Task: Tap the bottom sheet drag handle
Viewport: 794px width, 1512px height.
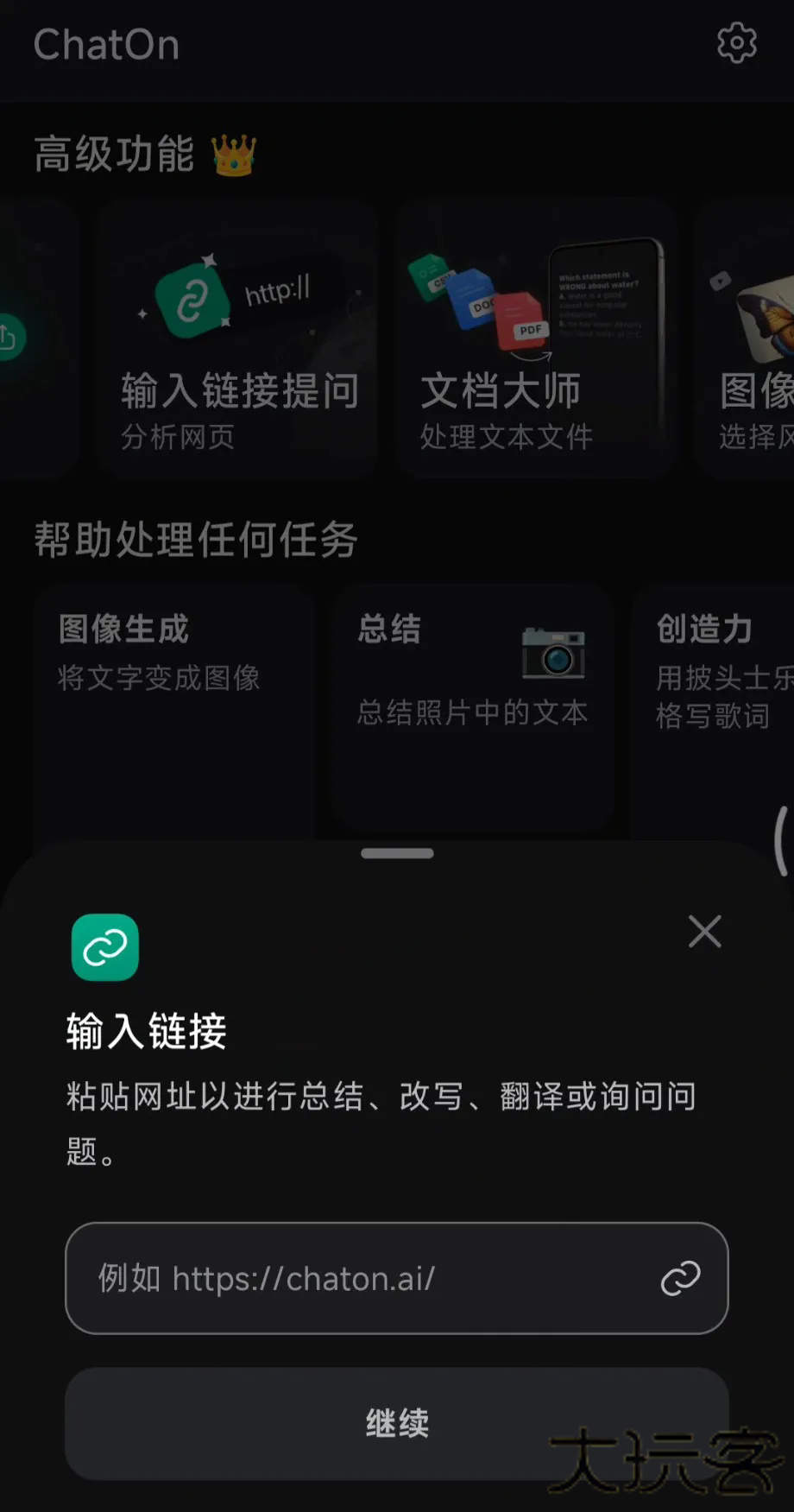Action: (x=397, y=853)
